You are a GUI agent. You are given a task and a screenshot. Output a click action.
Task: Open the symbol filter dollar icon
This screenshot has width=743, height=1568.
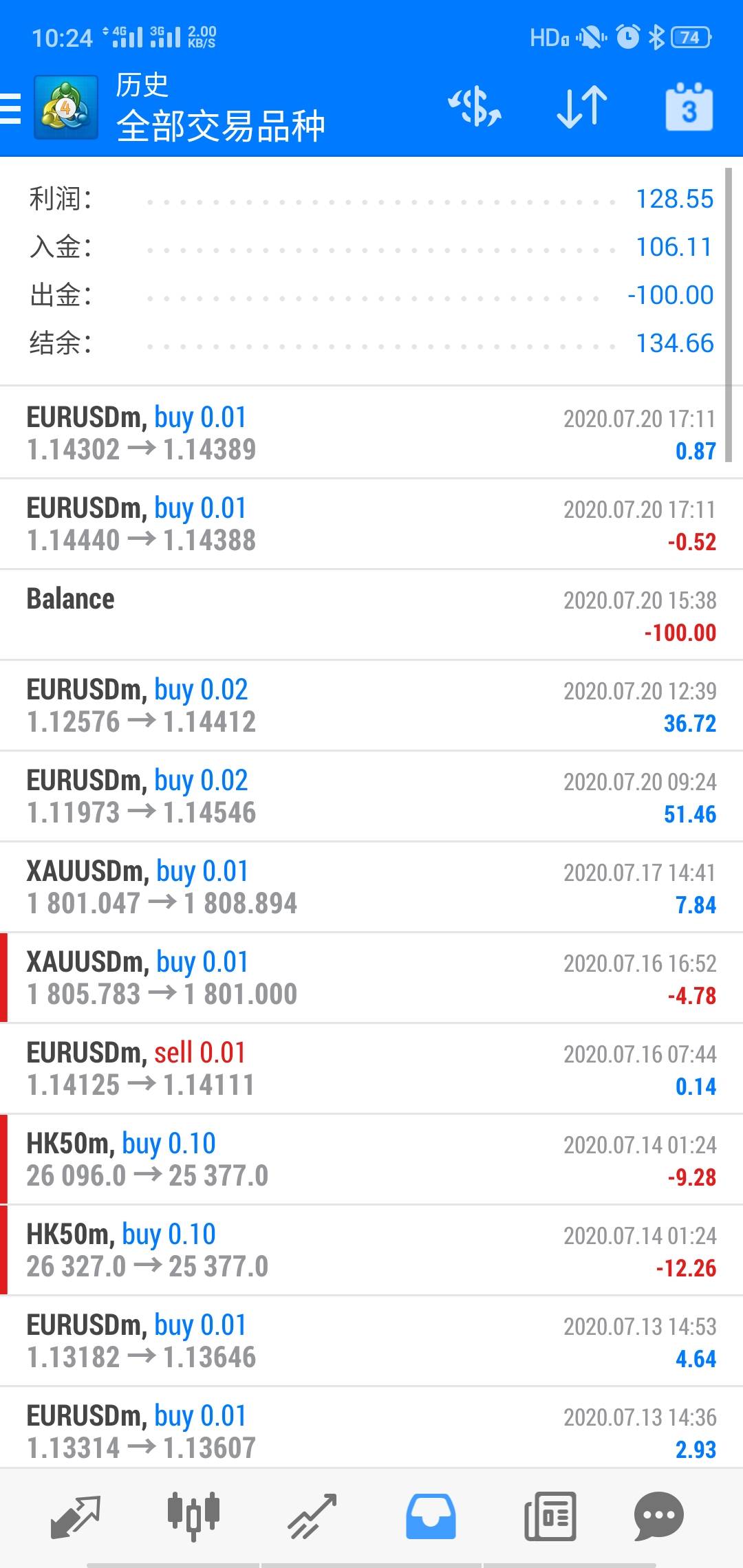tap(475, 107)
